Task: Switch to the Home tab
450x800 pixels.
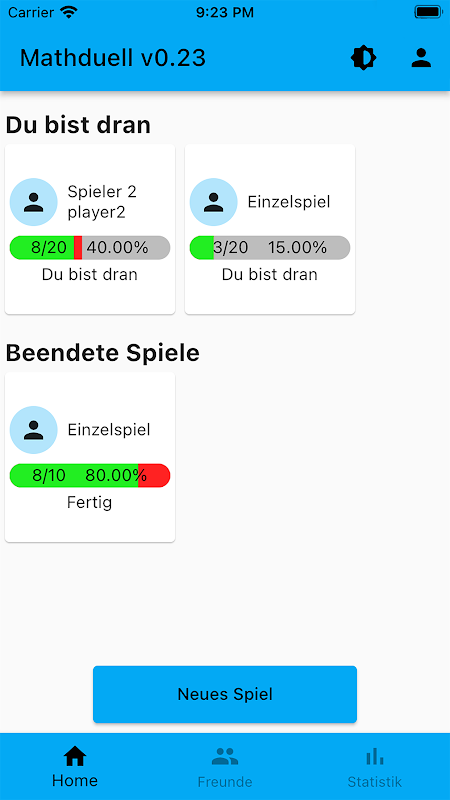Action: tap(75, 766)
